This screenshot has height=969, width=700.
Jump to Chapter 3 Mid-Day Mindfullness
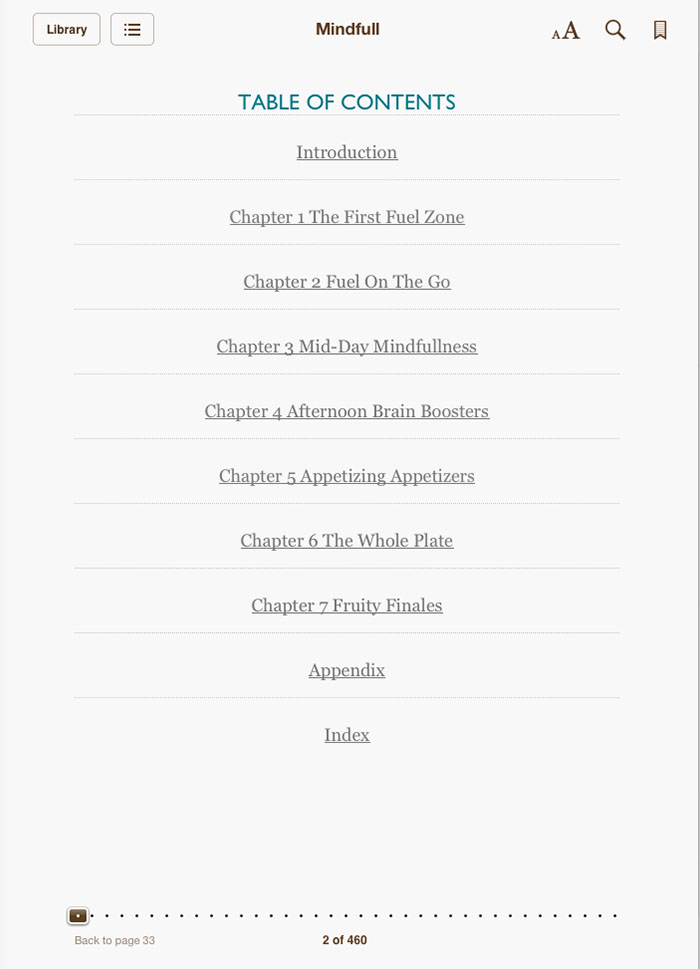click(347, 347)
